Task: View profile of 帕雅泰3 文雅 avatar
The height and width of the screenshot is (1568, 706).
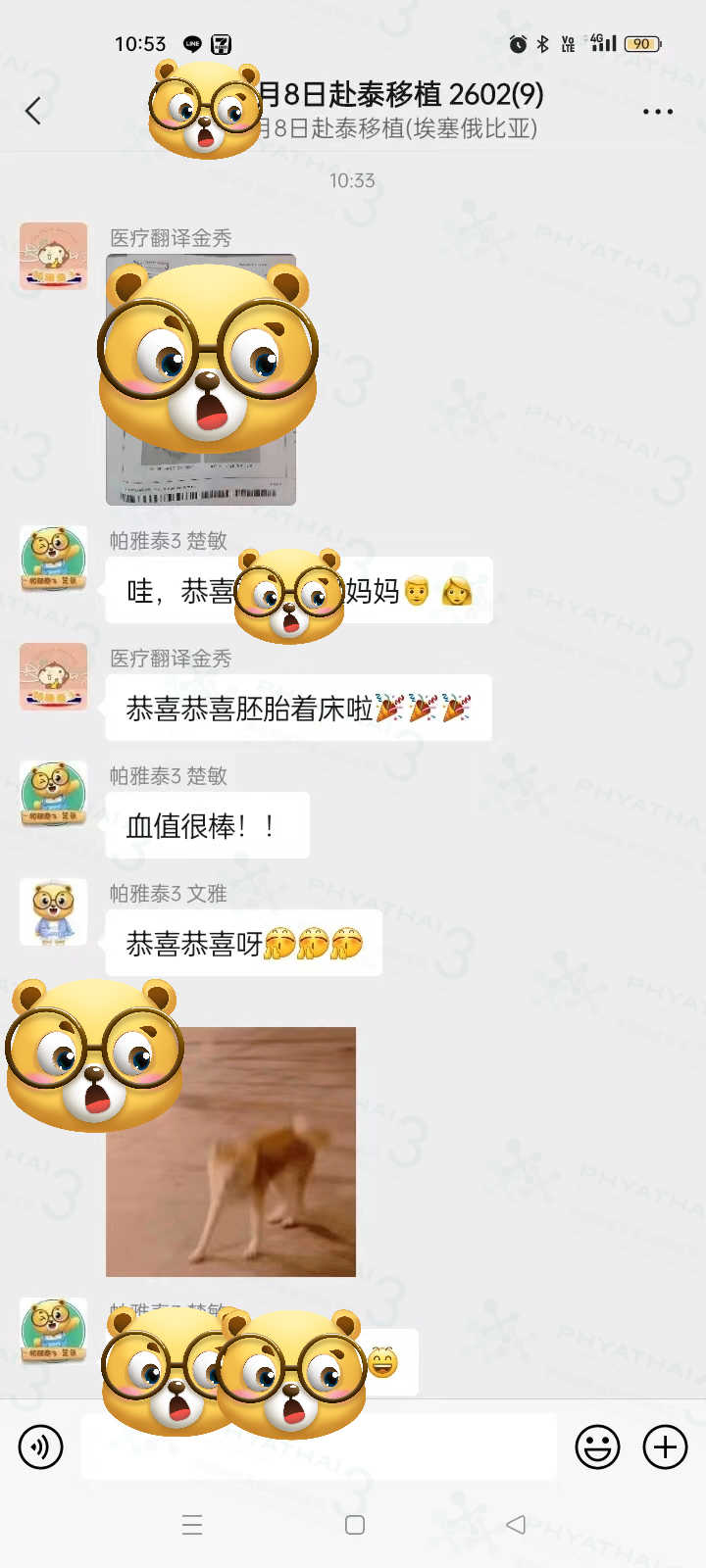Action: pos(54,911)
